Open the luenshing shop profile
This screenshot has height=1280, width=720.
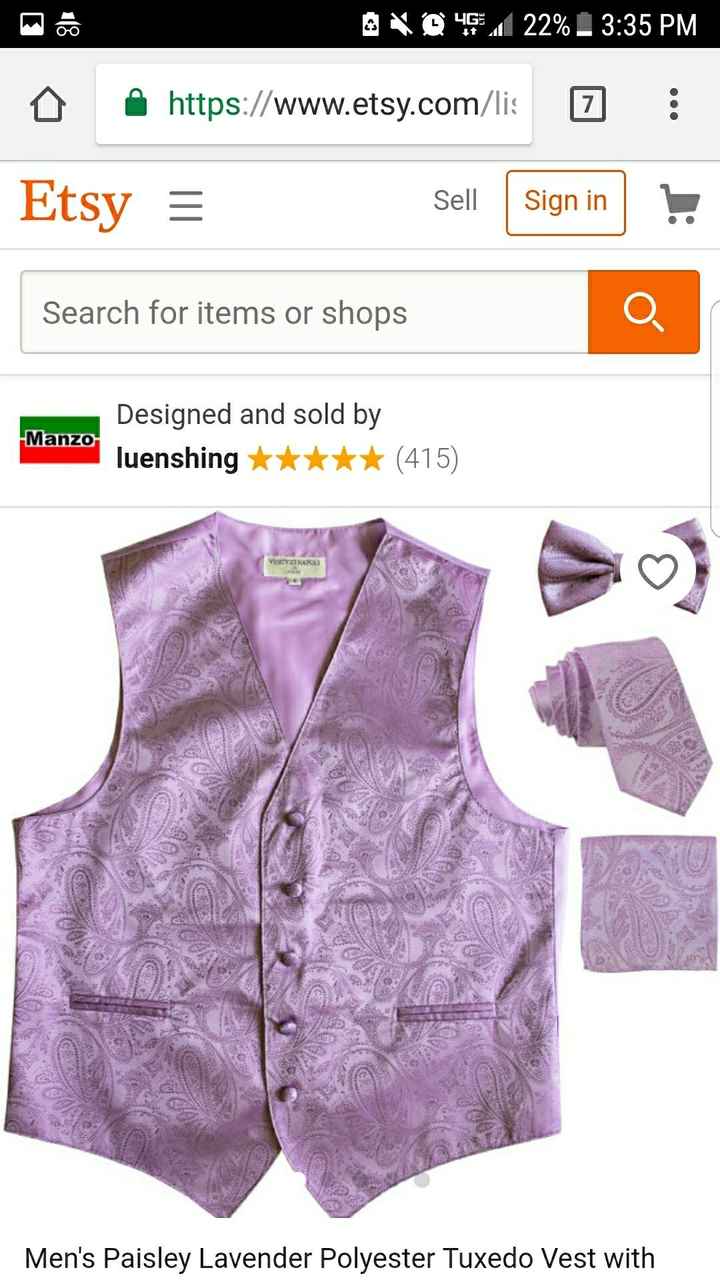(175, 458)
